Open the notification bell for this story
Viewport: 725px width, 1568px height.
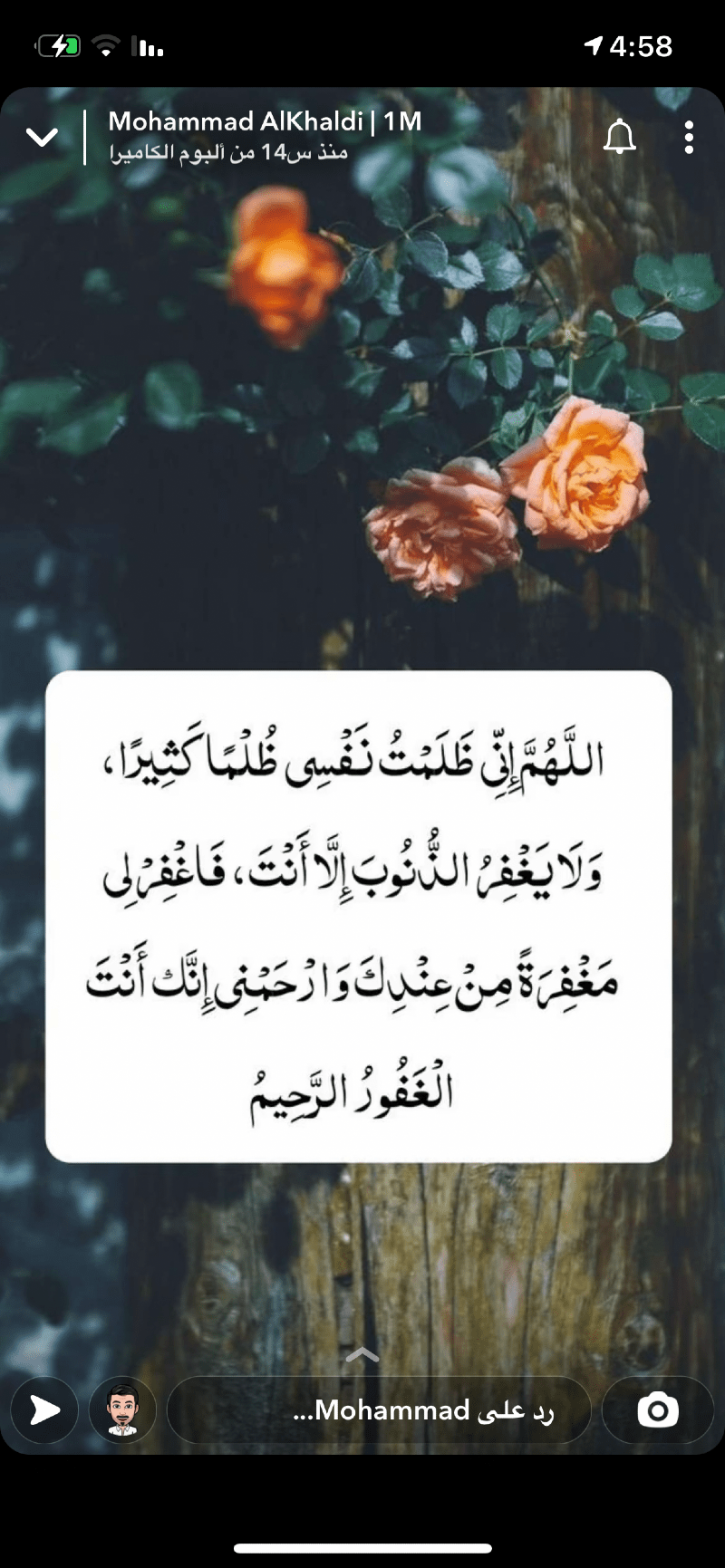(x=622, y=138)
